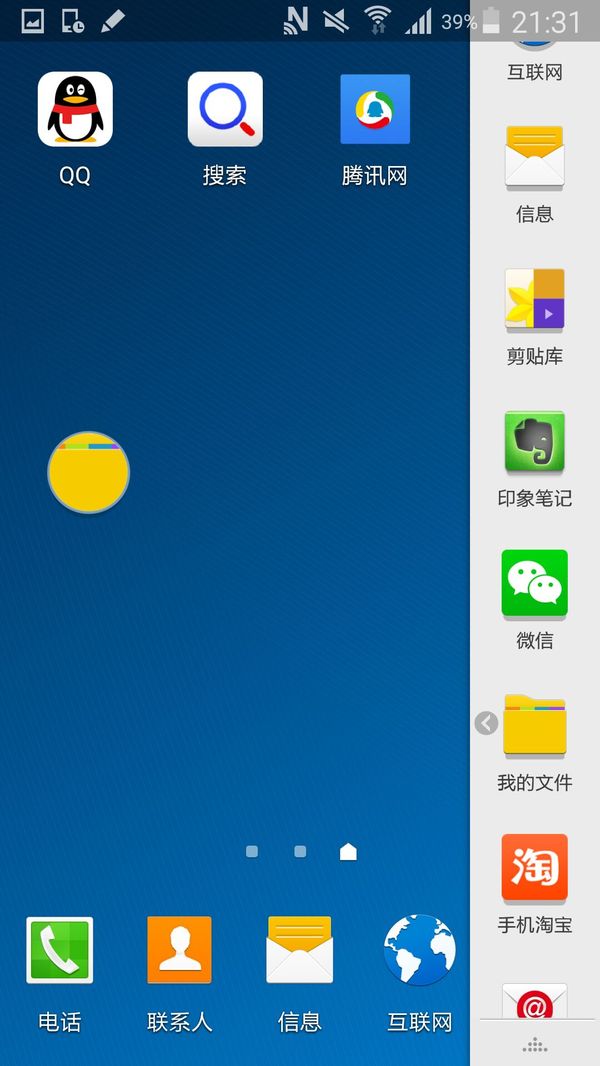Jump to the first home screen page
600x1066 pixels.
(x=252, y=852)
